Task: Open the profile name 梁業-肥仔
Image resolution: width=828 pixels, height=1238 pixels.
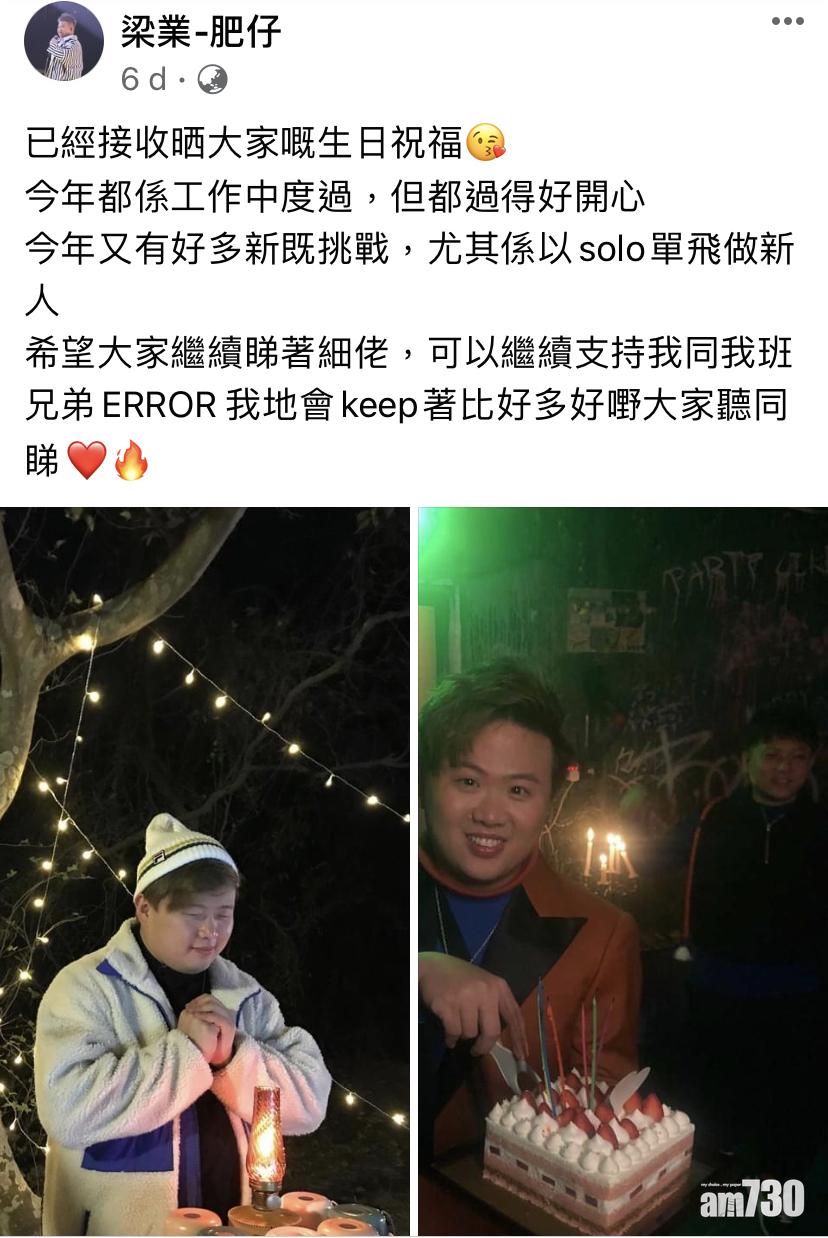Action: coord(201,31)
